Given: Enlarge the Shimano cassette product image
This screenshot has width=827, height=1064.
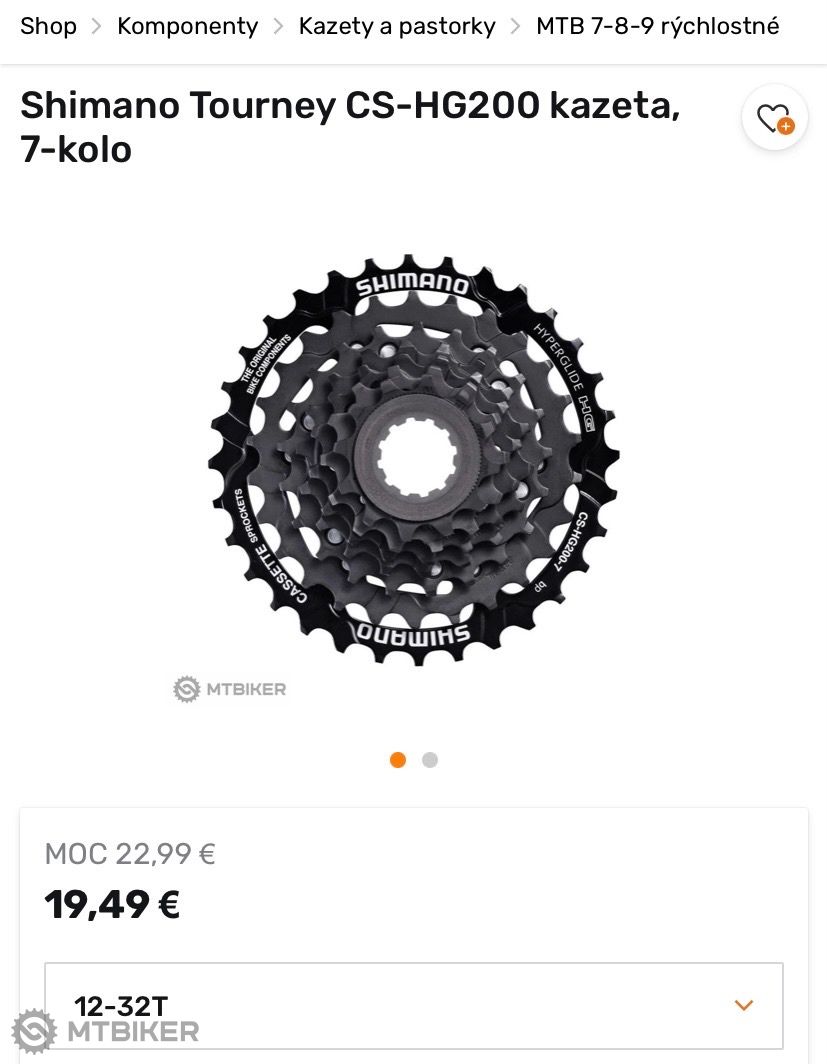Looking at the screenshot, I should 413,460.
